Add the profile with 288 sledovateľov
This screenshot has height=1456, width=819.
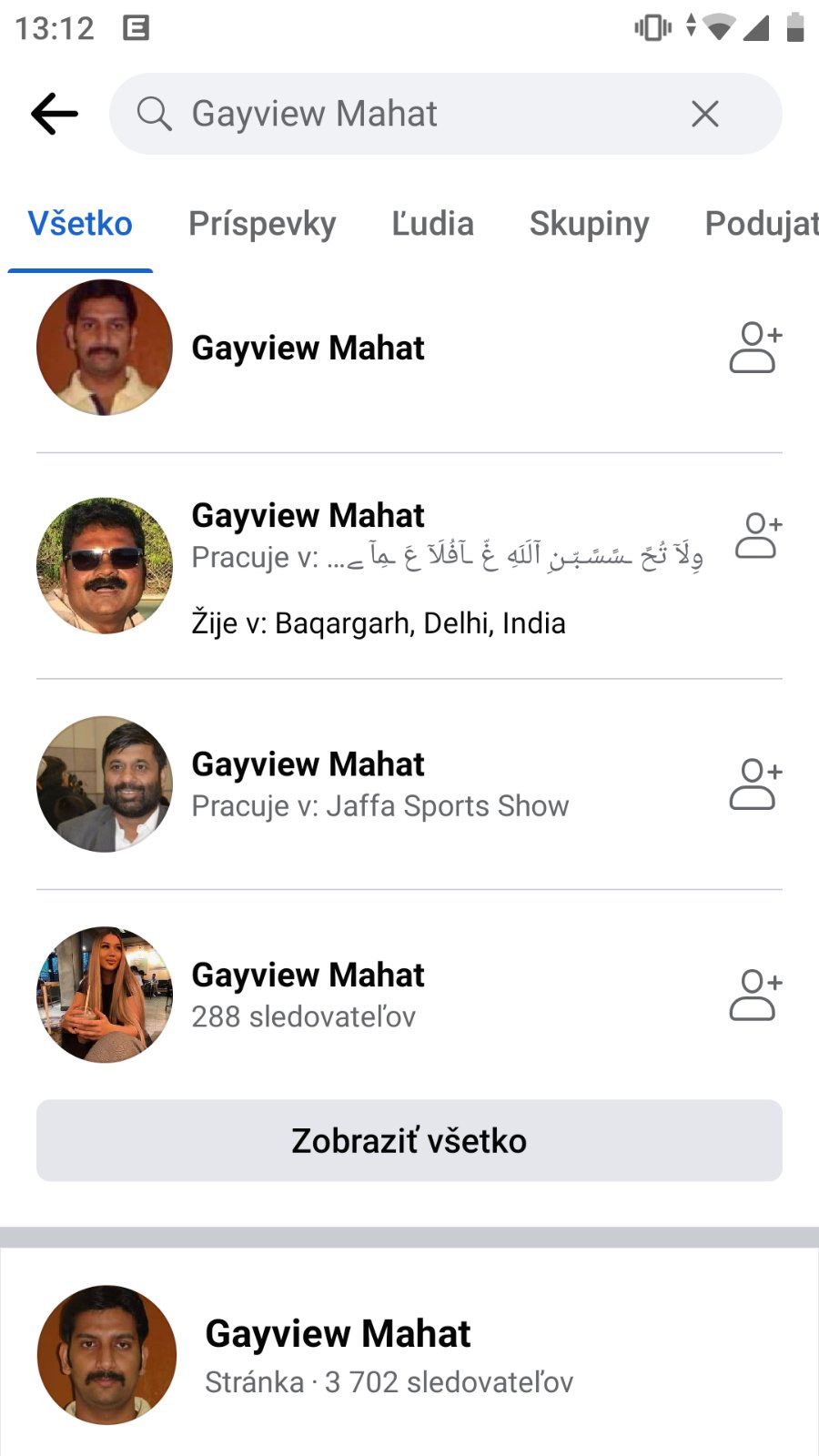coord(755,995)
